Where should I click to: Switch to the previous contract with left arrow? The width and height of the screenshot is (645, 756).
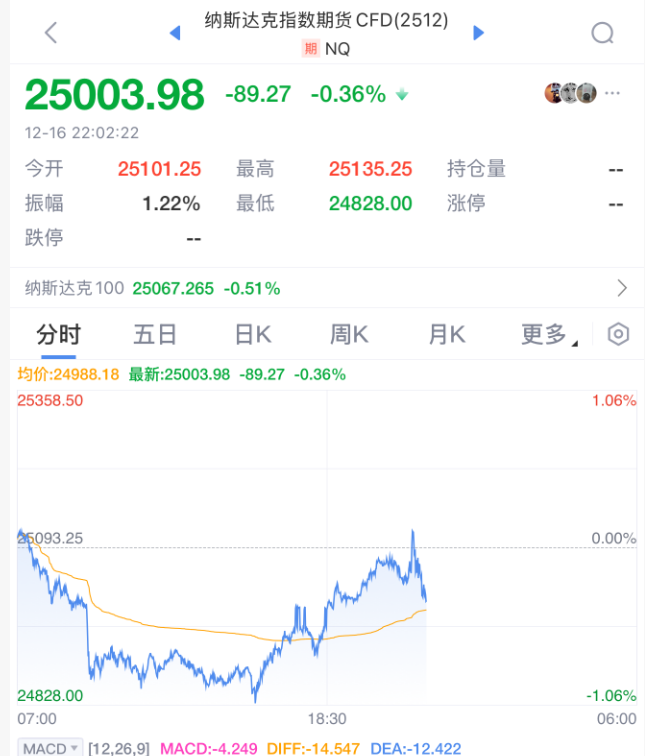click(x=175, y=33)
